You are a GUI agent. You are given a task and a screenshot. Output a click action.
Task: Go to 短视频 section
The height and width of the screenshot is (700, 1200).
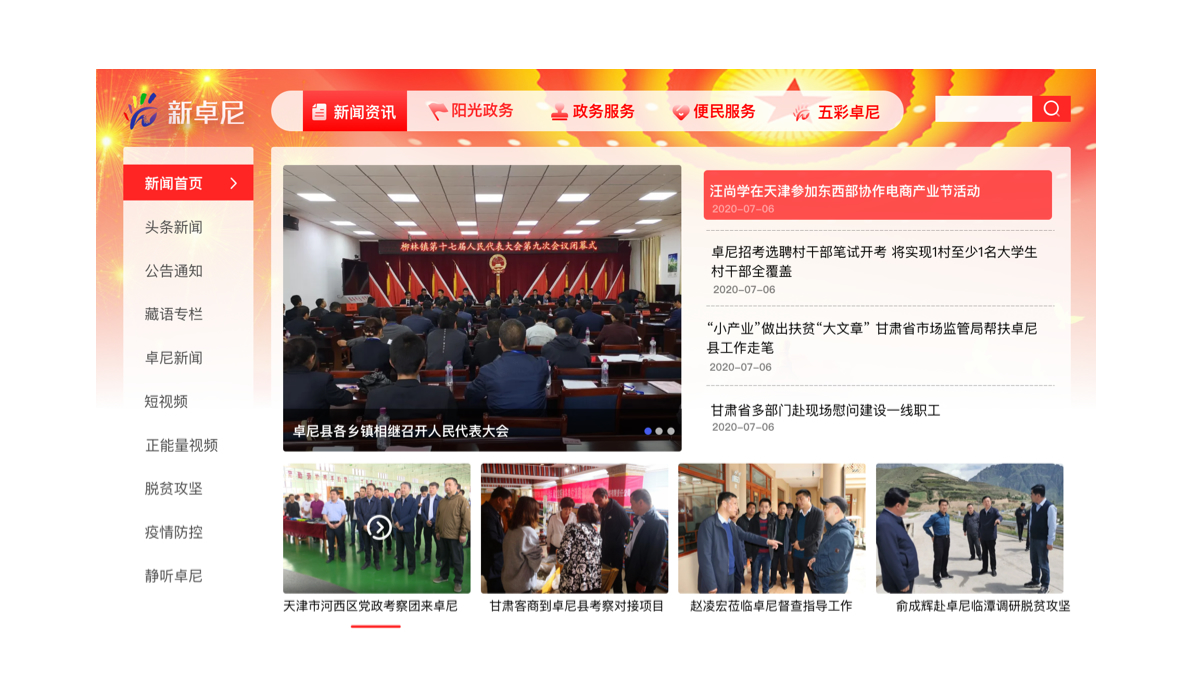pos(166,401)
